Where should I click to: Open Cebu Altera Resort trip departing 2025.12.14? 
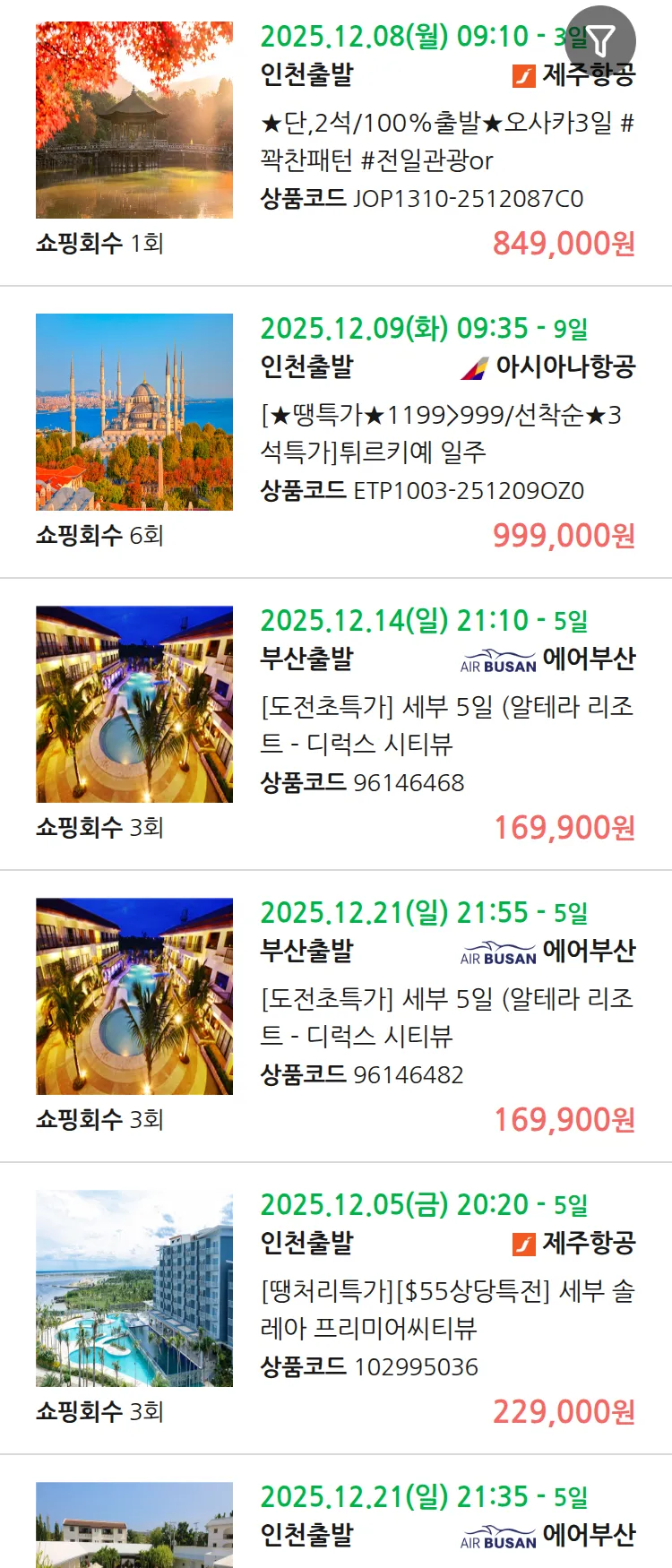446,725
